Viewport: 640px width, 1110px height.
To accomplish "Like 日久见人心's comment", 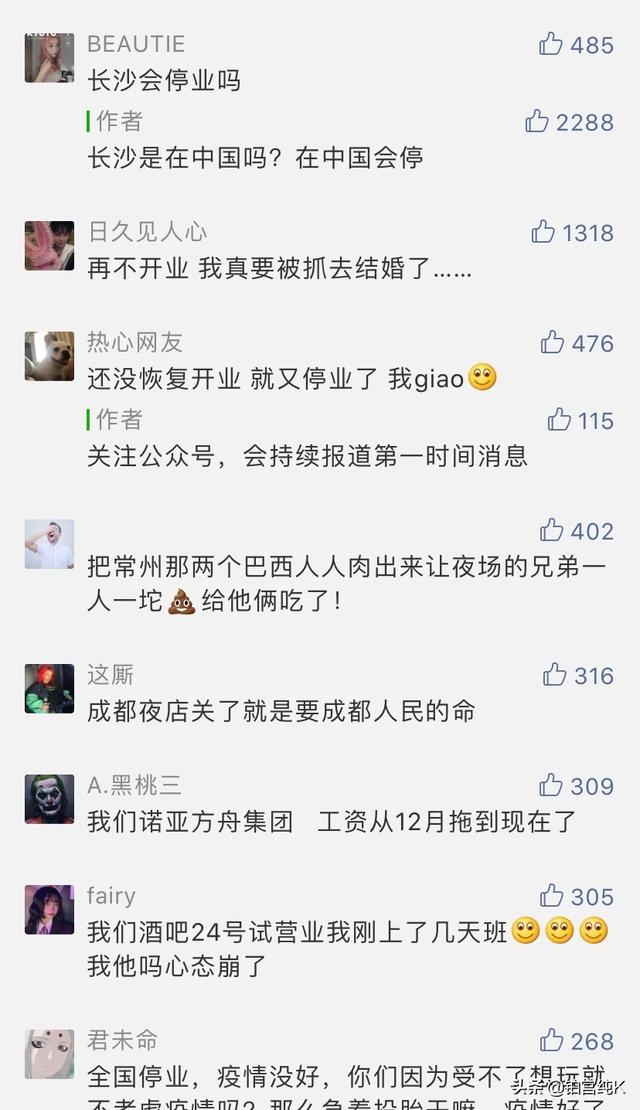I will click(543, 232).
